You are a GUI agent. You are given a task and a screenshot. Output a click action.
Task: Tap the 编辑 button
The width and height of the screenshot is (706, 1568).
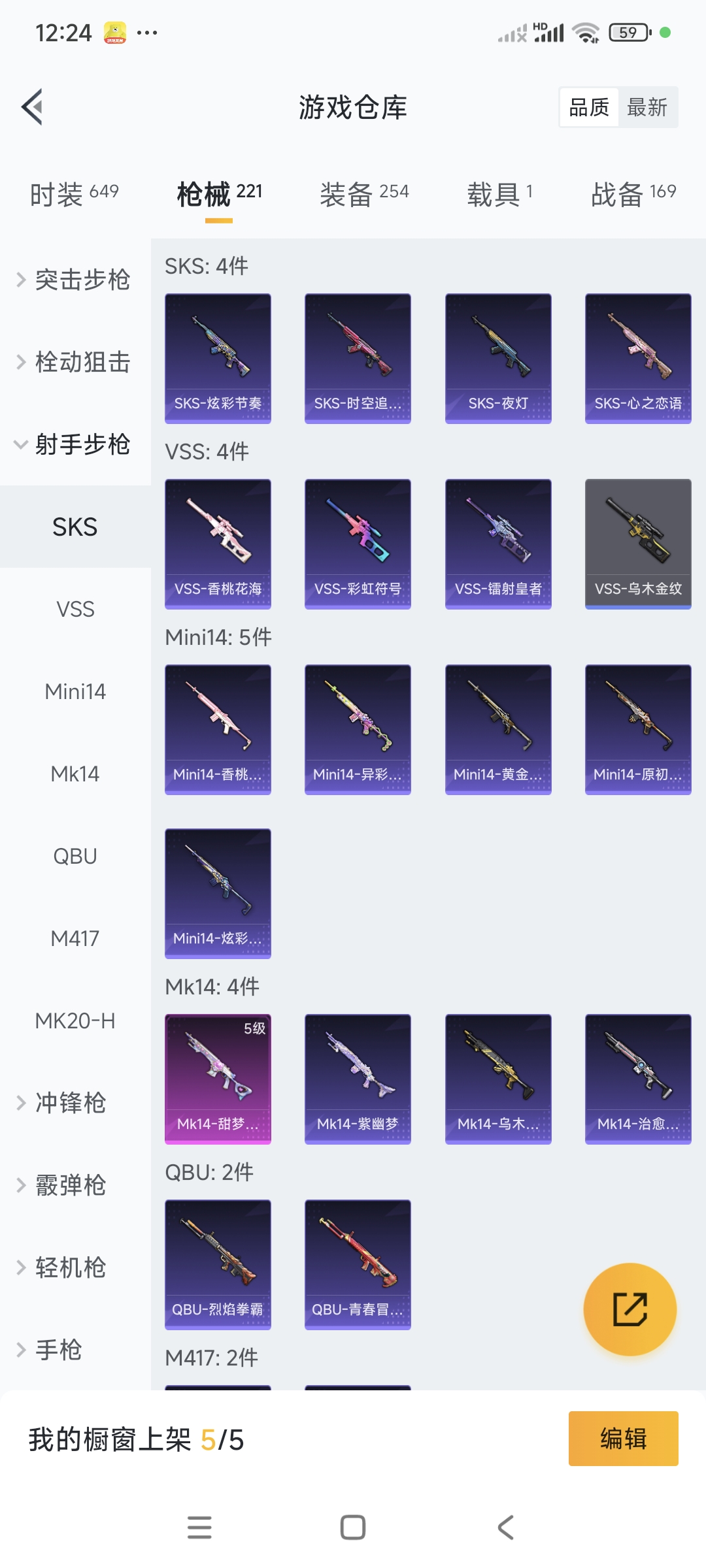tap(623, 1439)
